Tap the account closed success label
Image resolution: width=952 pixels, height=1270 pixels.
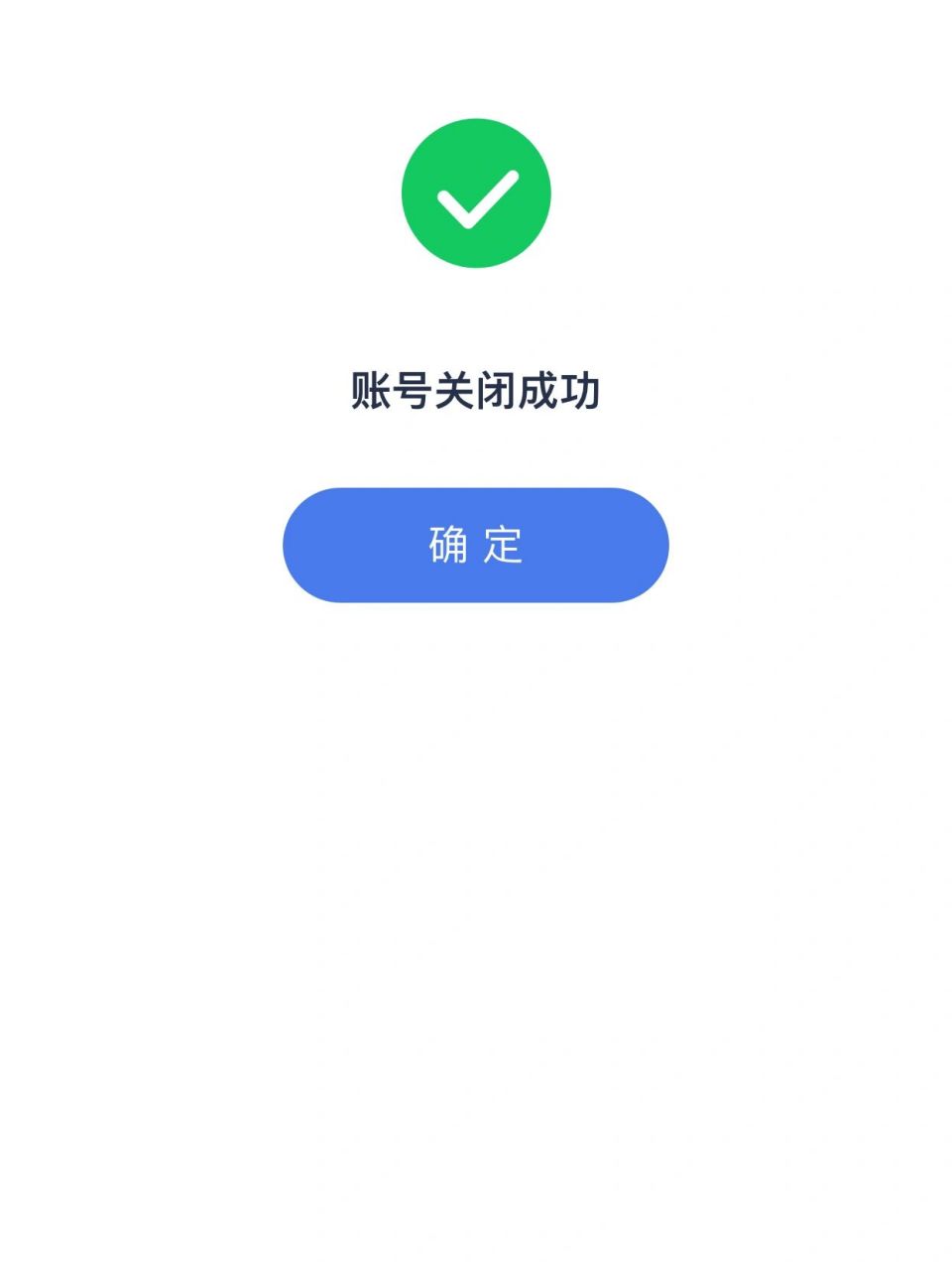pyautogui.click(x=476, y=391)
